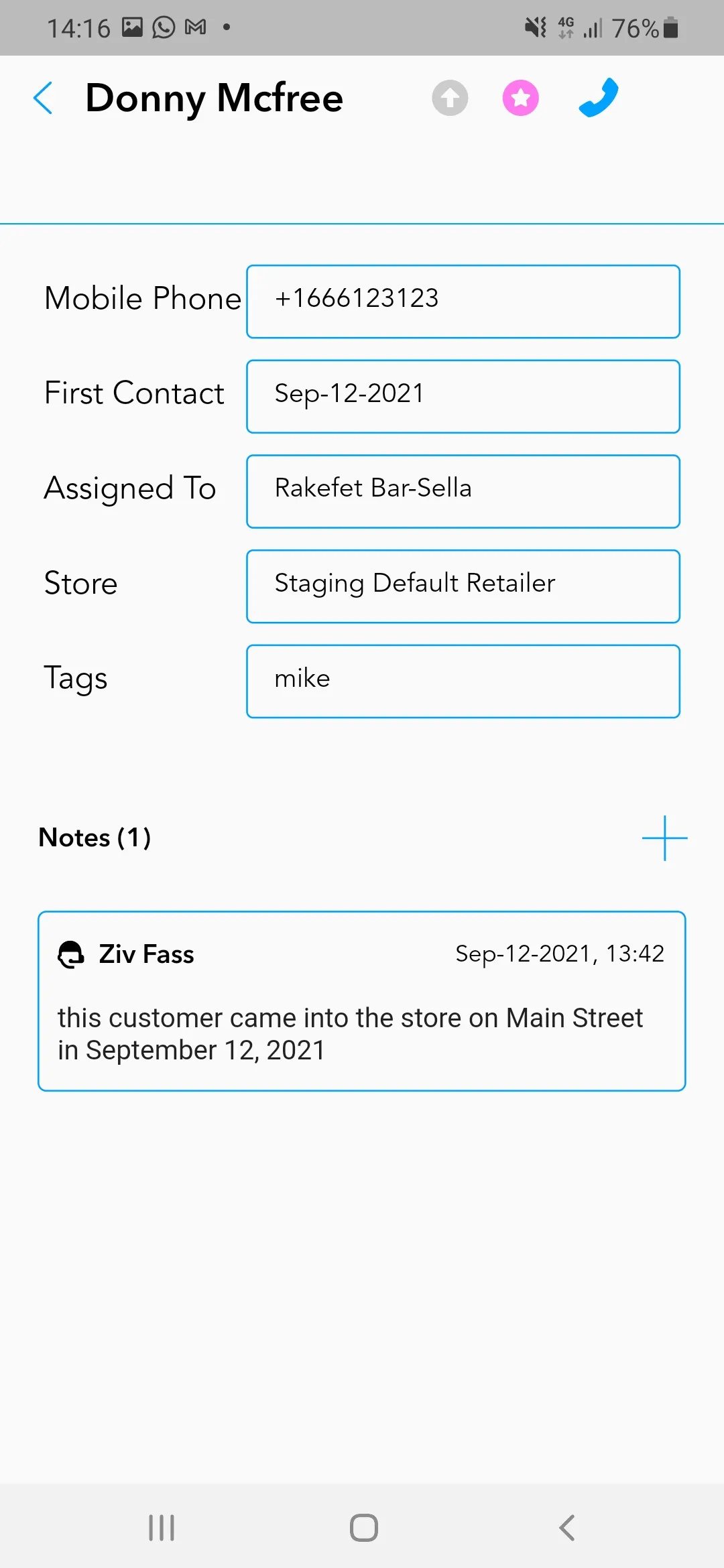The image size is (724, 1568).
Task: Open the First Contact date picker
Action: [463, 396]
